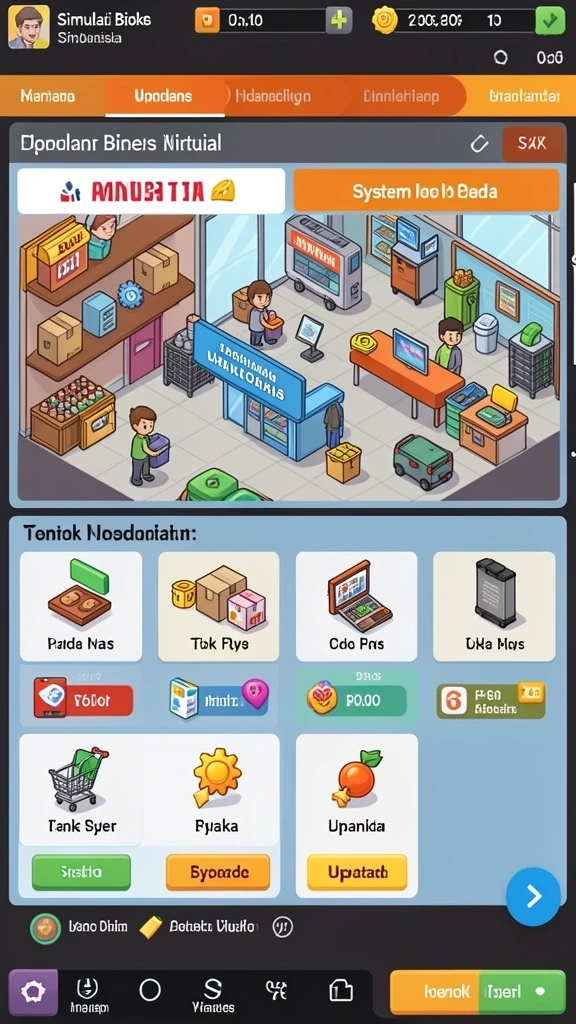Tap the SAX button in the panel header
This screenshot has height=1024, width=576.
point(532,143)
